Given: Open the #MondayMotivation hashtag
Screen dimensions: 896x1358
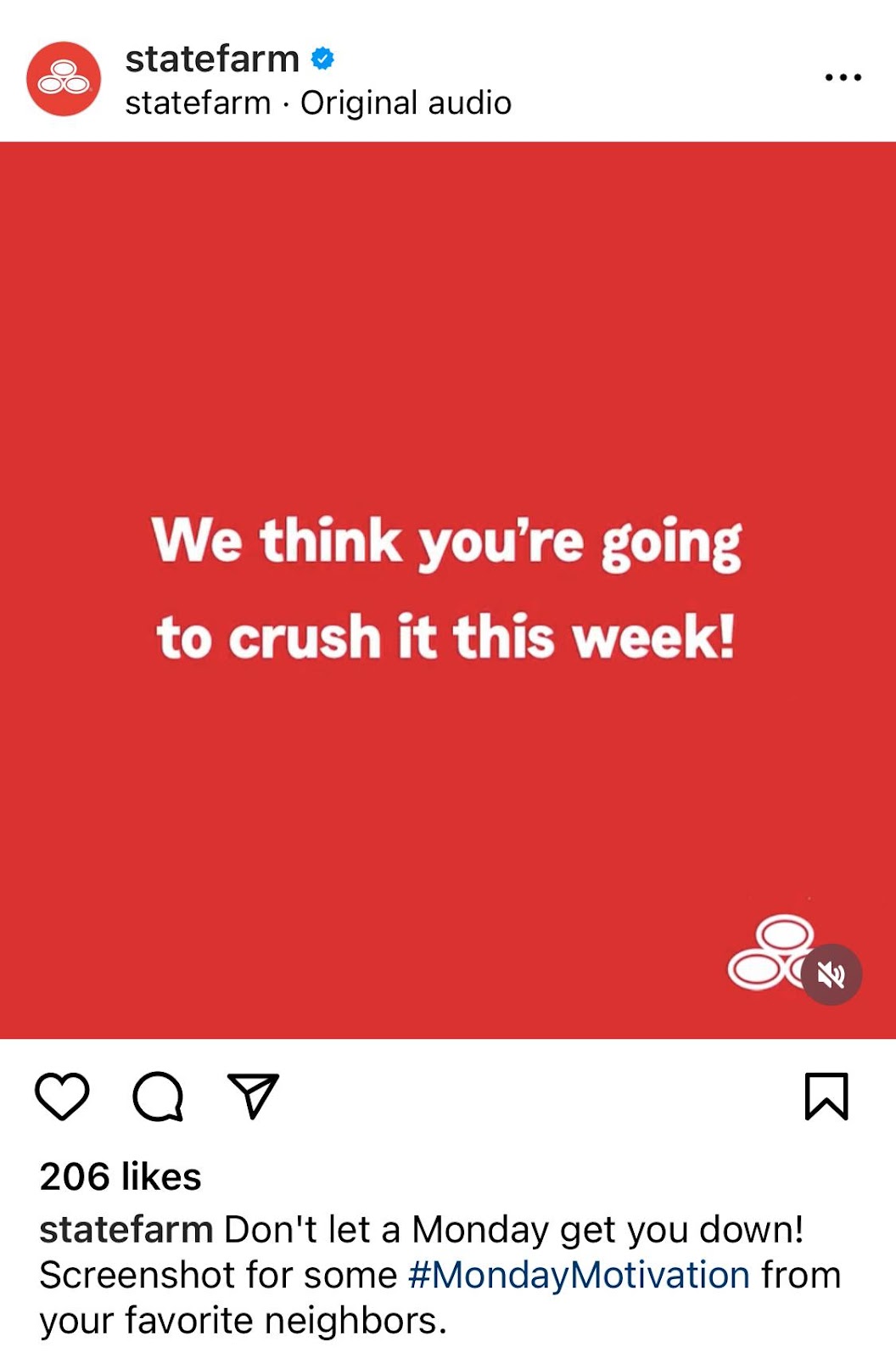Looking at the screenshot, I should pyautogui.click(x=579, y=1275).
